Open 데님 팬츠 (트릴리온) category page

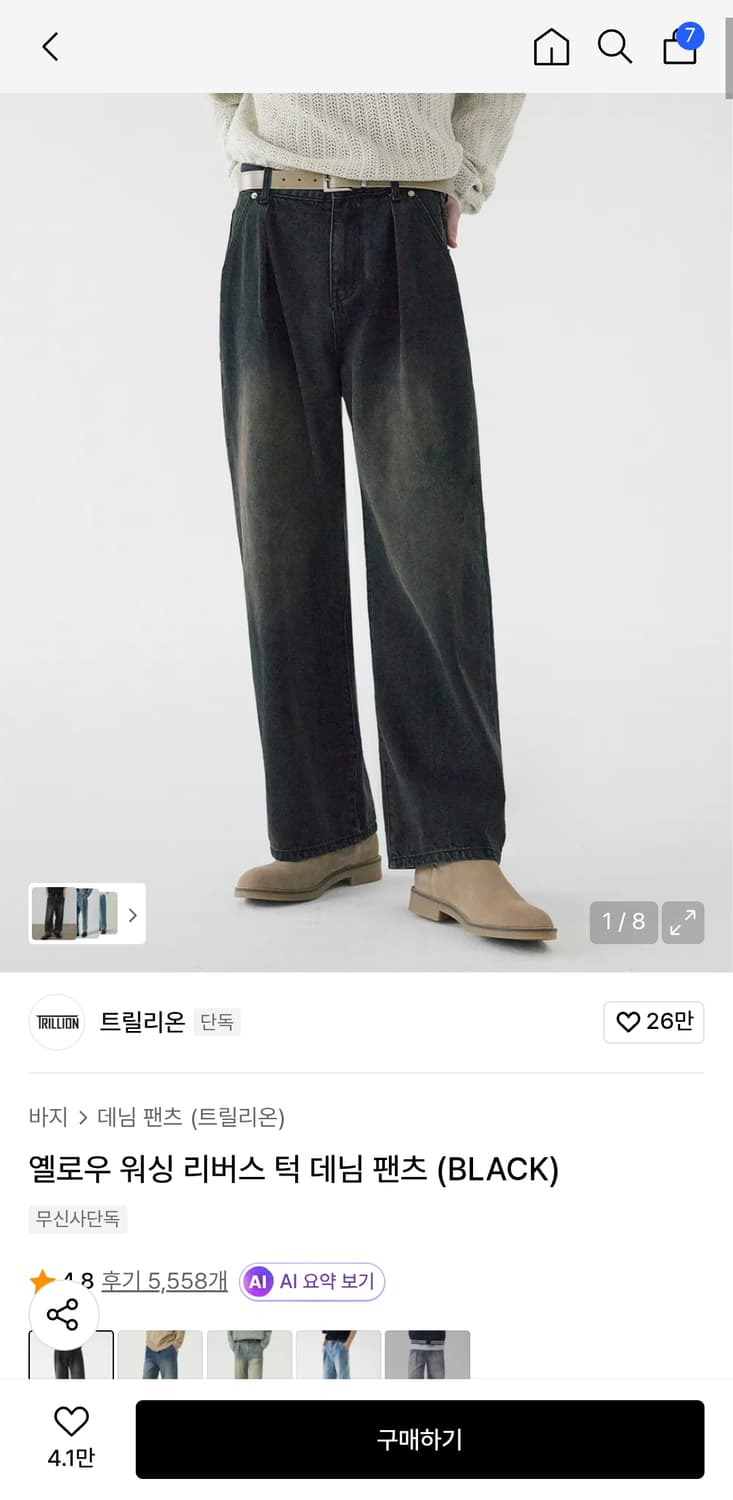coord(192,1118)
